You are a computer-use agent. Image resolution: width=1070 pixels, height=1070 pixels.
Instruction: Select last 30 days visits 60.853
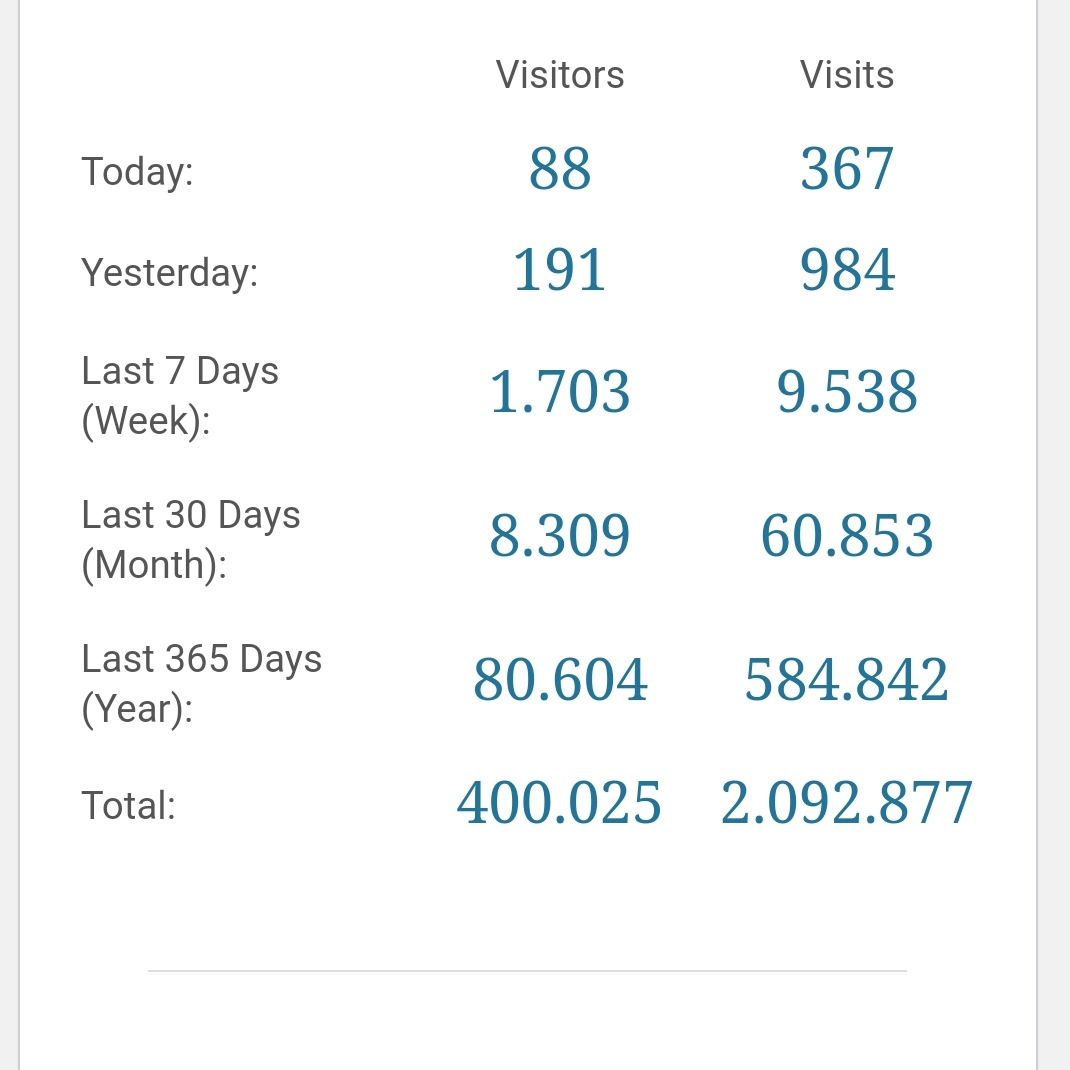[847, 536]
